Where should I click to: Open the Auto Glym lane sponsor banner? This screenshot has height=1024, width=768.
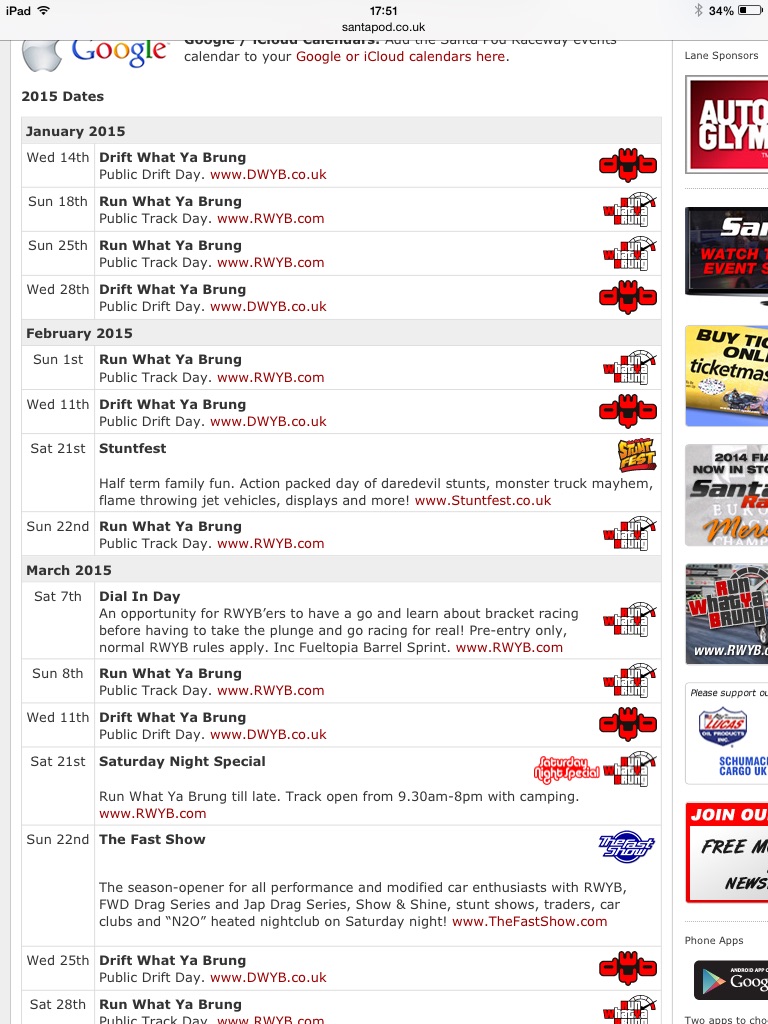(x=727, y=124)
